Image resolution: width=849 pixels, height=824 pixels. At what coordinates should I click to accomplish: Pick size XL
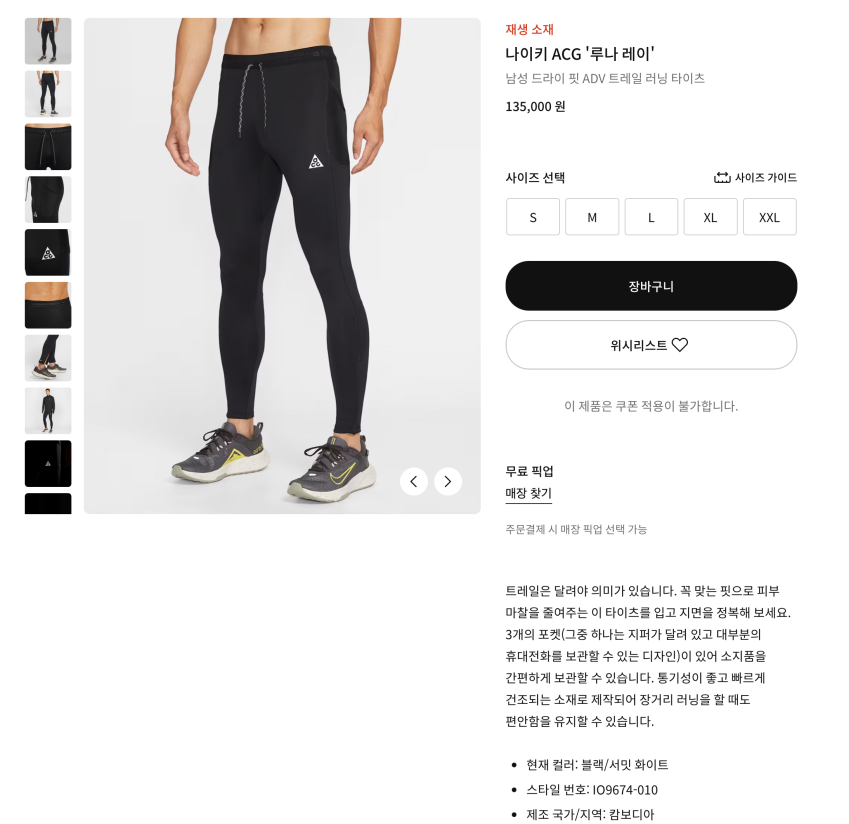(710, 217)
